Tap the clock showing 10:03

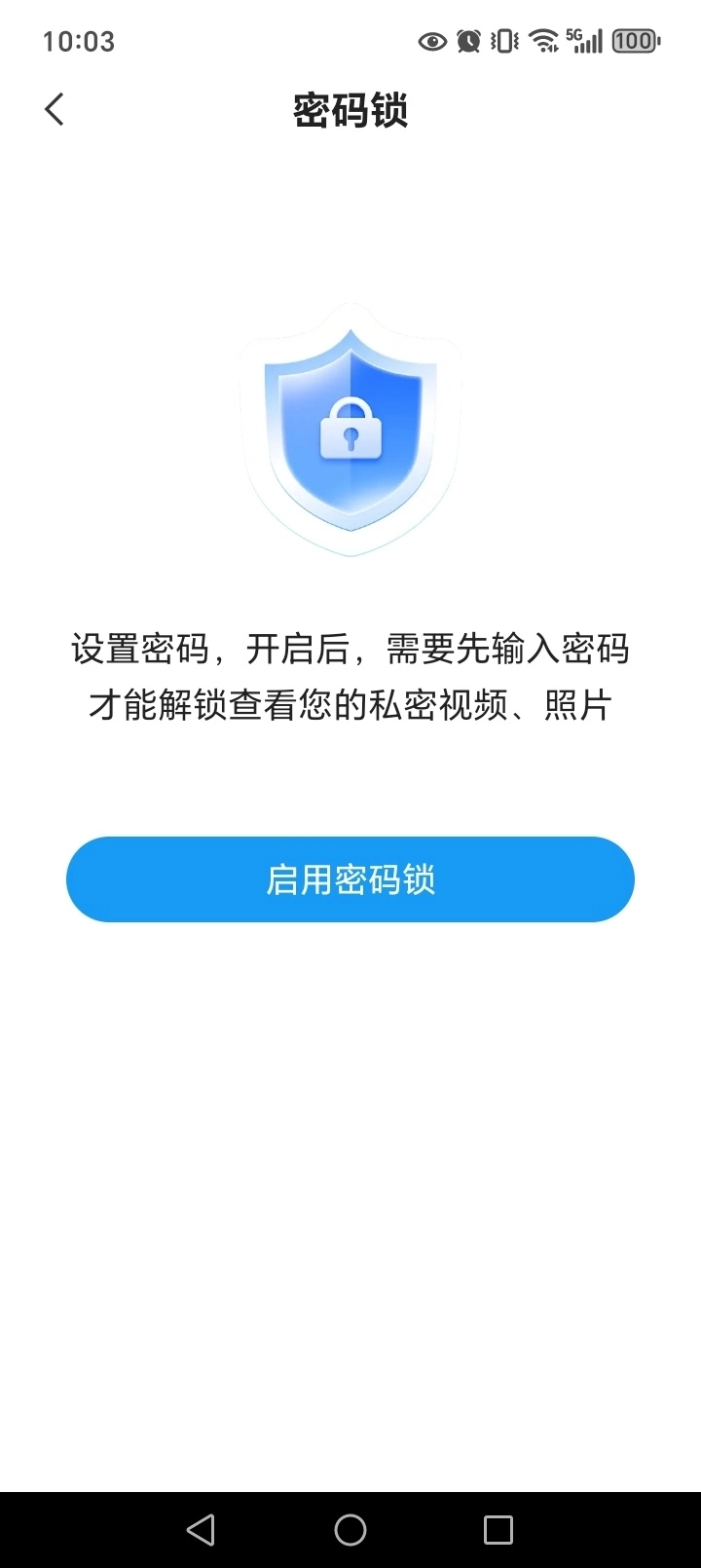pyautogui.click(x=78, y=41)
